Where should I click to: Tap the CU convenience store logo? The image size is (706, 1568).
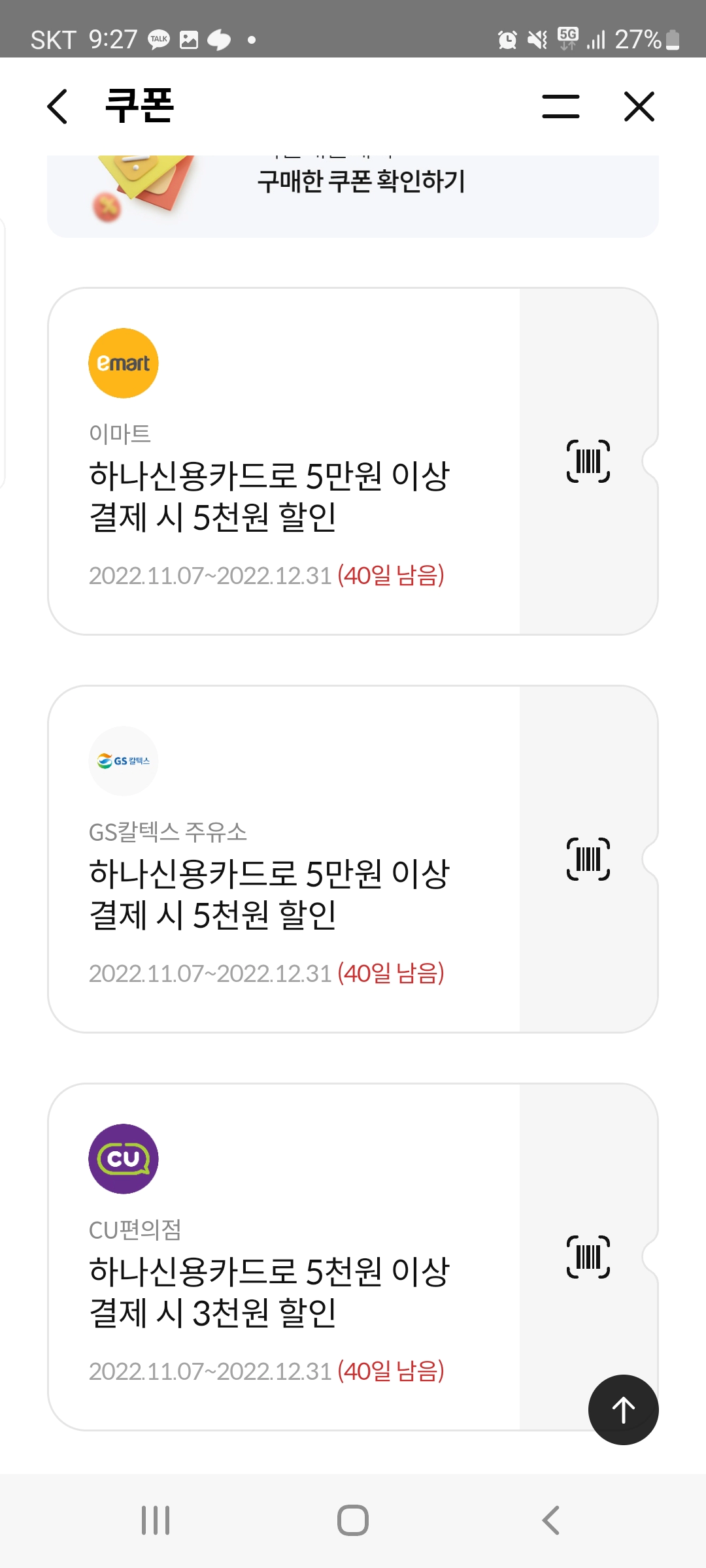(x=123, y=1160)
